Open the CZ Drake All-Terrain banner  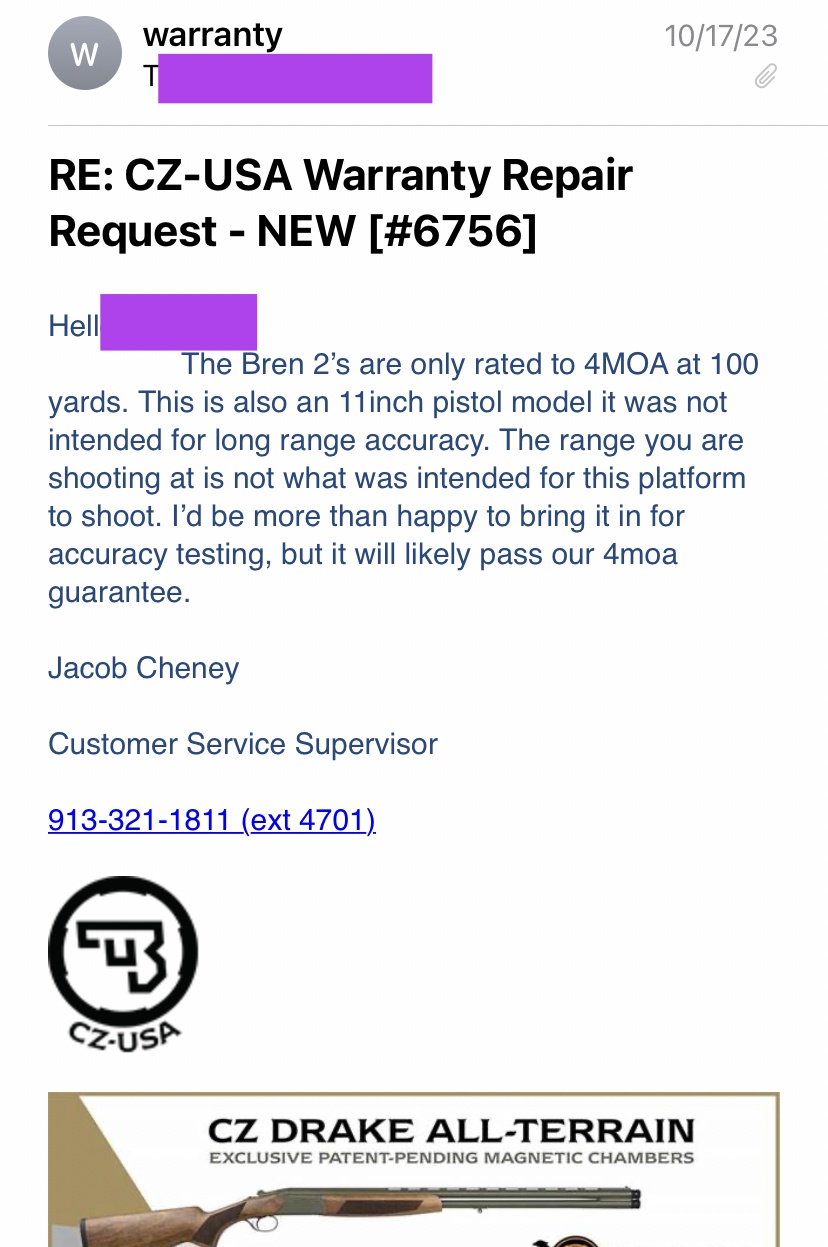tap(413, 1170)
